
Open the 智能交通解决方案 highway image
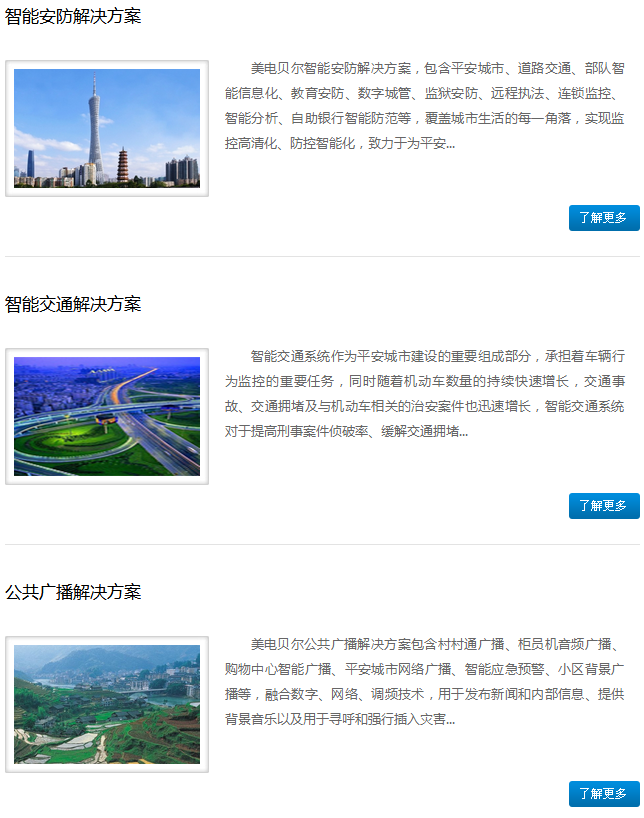pos(107,416)
